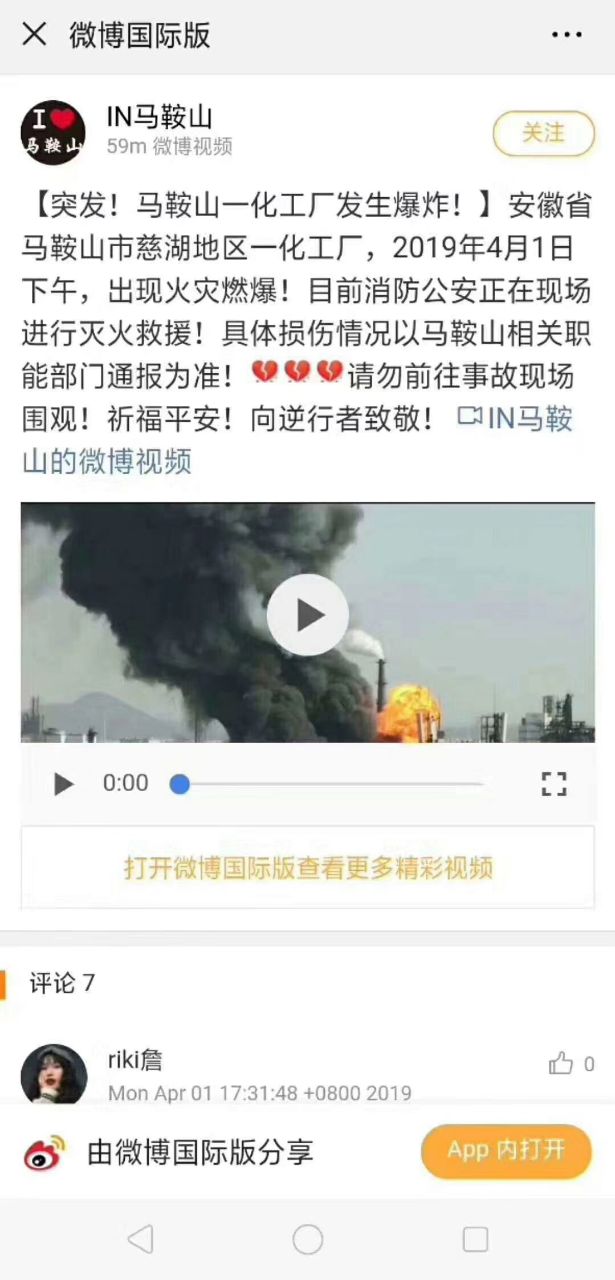
Task: Go back using system navigation
Action: click(x=140, y=1240)
